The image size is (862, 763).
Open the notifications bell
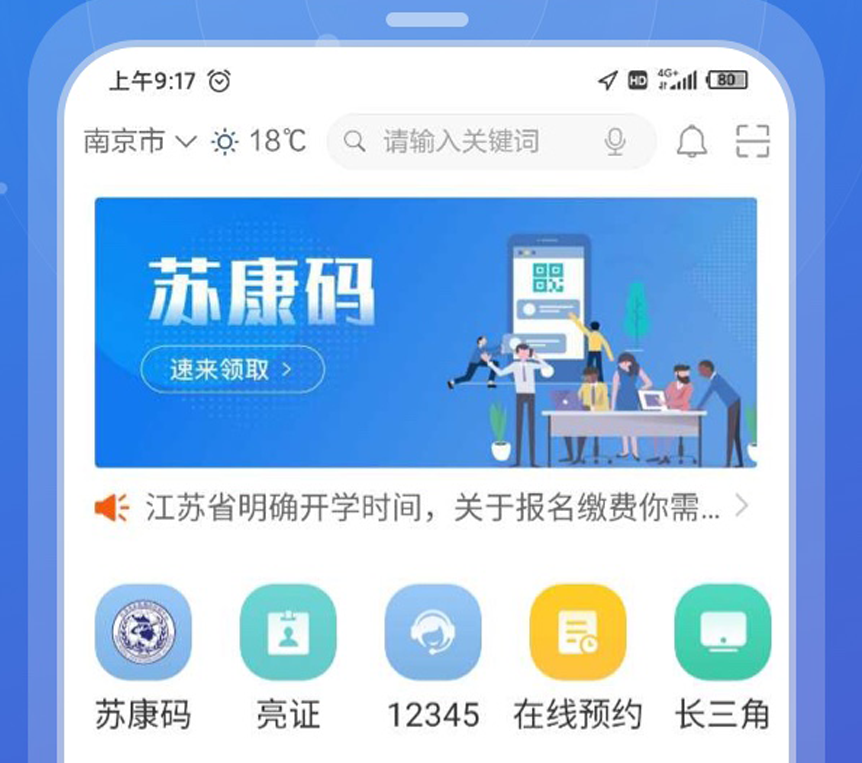click(x=691, y=141)
